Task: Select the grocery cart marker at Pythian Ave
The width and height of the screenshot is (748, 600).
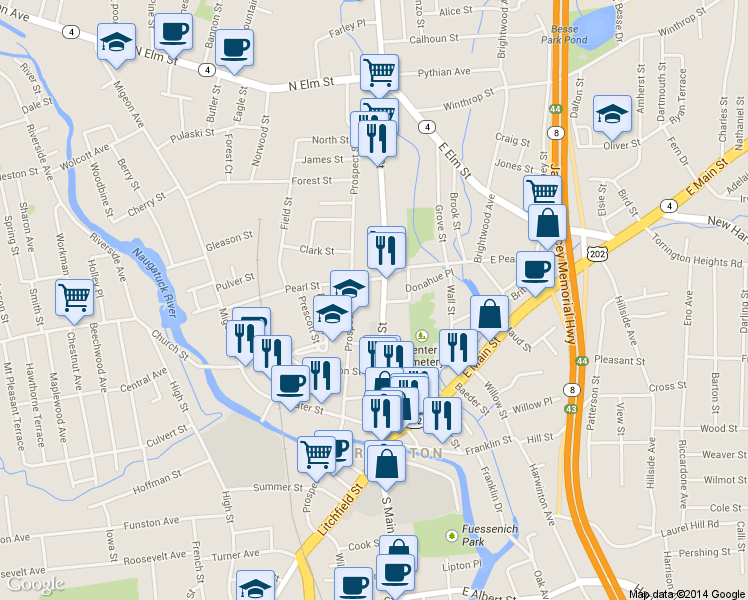Action: [379, 76]
